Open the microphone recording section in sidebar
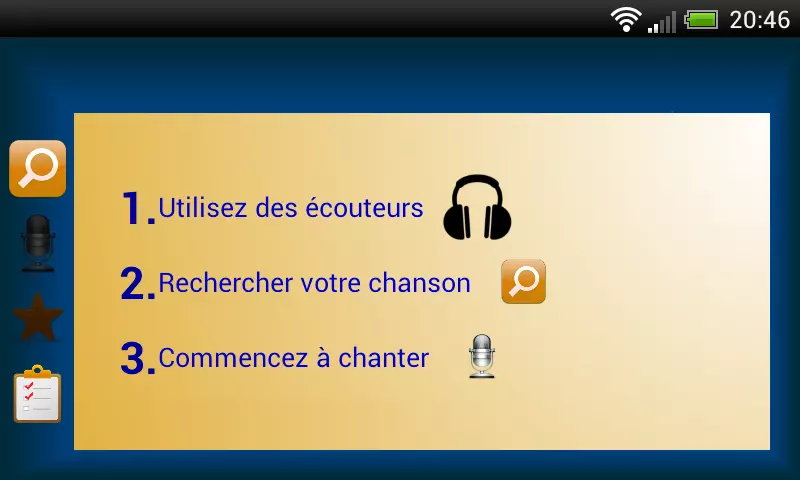800x480 pixels. [x=38, y=243]
